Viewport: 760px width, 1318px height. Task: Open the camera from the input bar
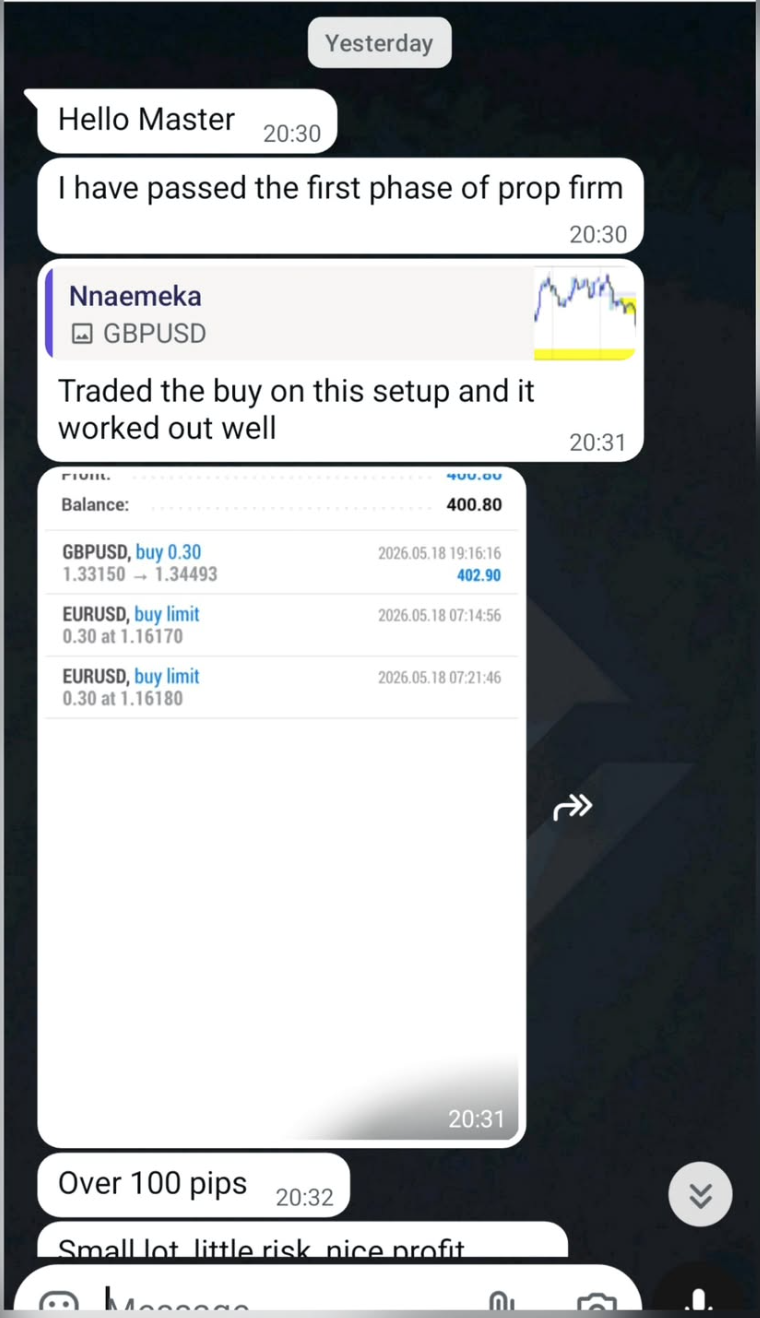click(597, 1304)
